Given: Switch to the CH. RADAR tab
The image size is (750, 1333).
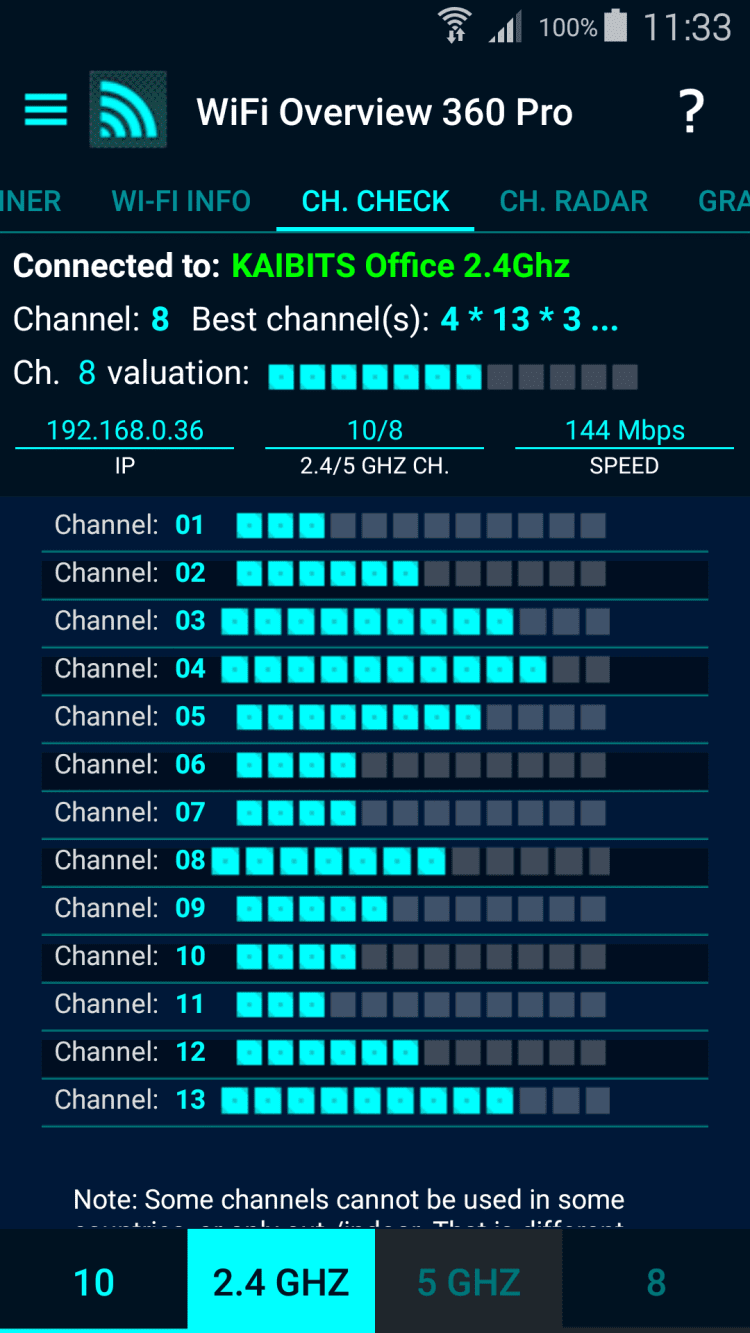Looking at the screenshot, I should tap(574, 201).
